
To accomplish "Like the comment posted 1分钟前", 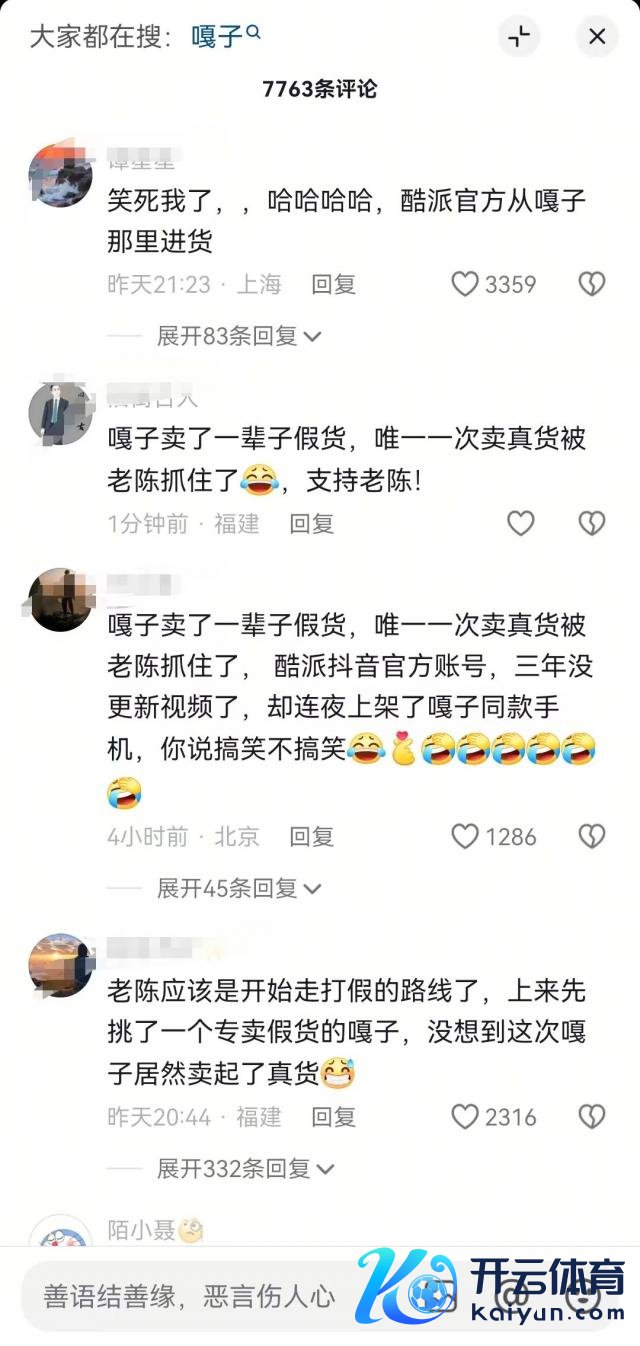I will pos(521,523).
